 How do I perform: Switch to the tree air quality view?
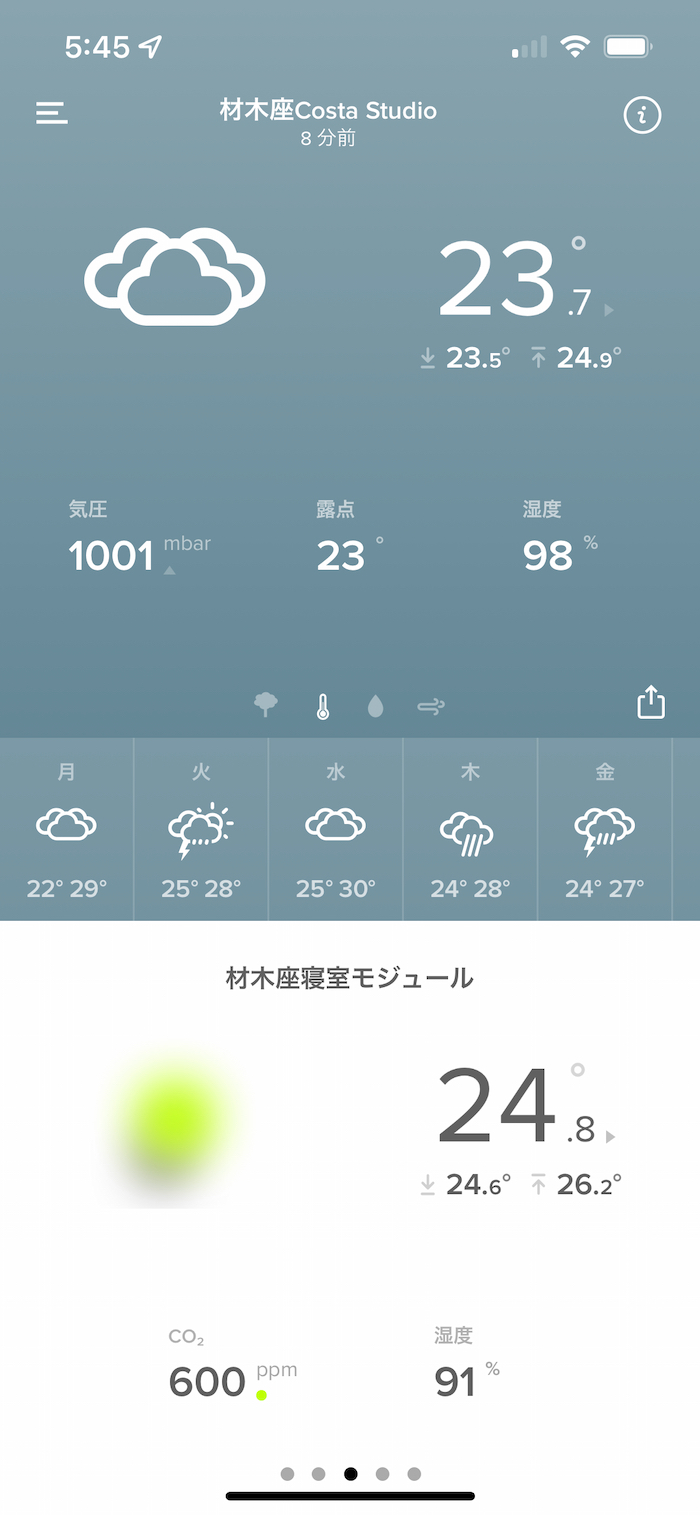click(266, 706)
